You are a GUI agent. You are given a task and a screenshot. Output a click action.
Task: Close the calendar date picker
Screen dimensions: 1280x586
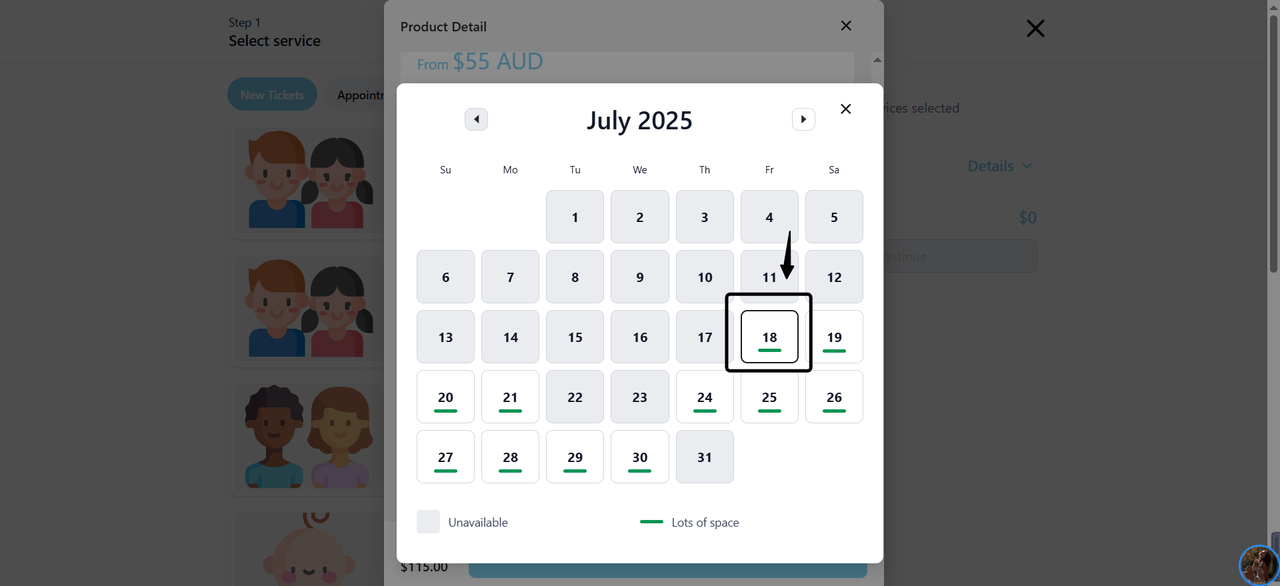click(x=845, y=109)
